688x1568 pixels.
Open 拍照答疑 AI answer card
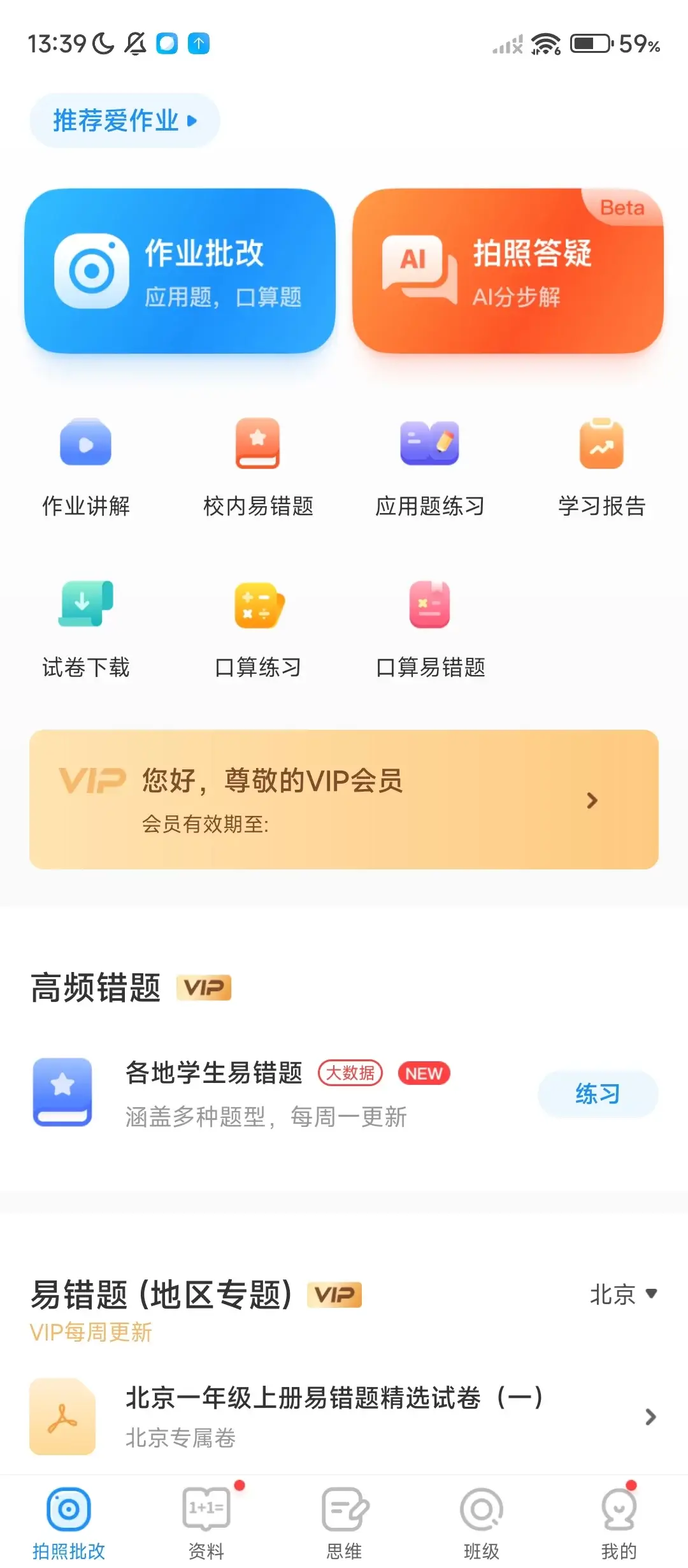pos(508,271)
